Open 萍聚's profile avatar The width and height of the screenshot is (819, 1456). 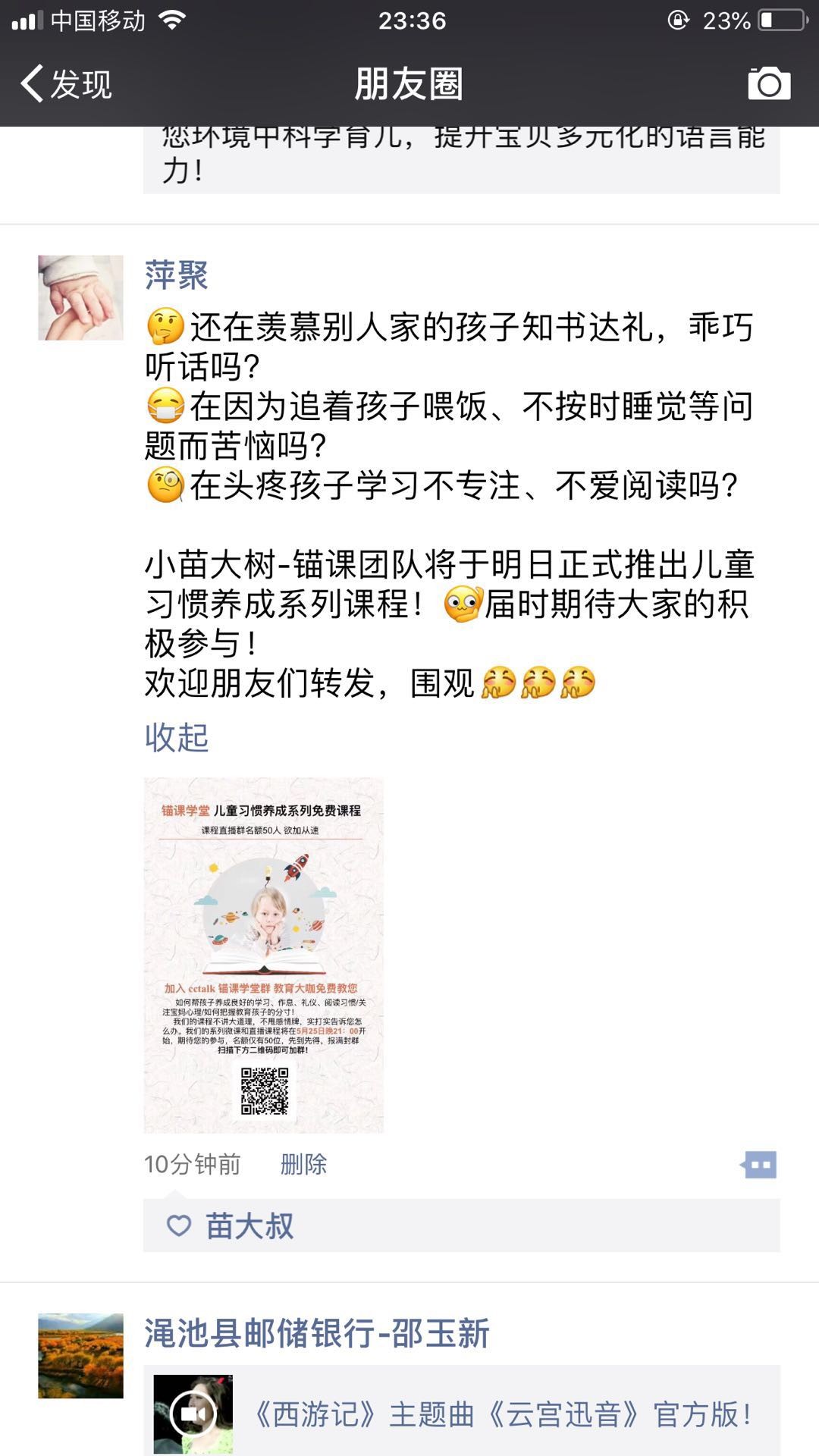point(80,297)
